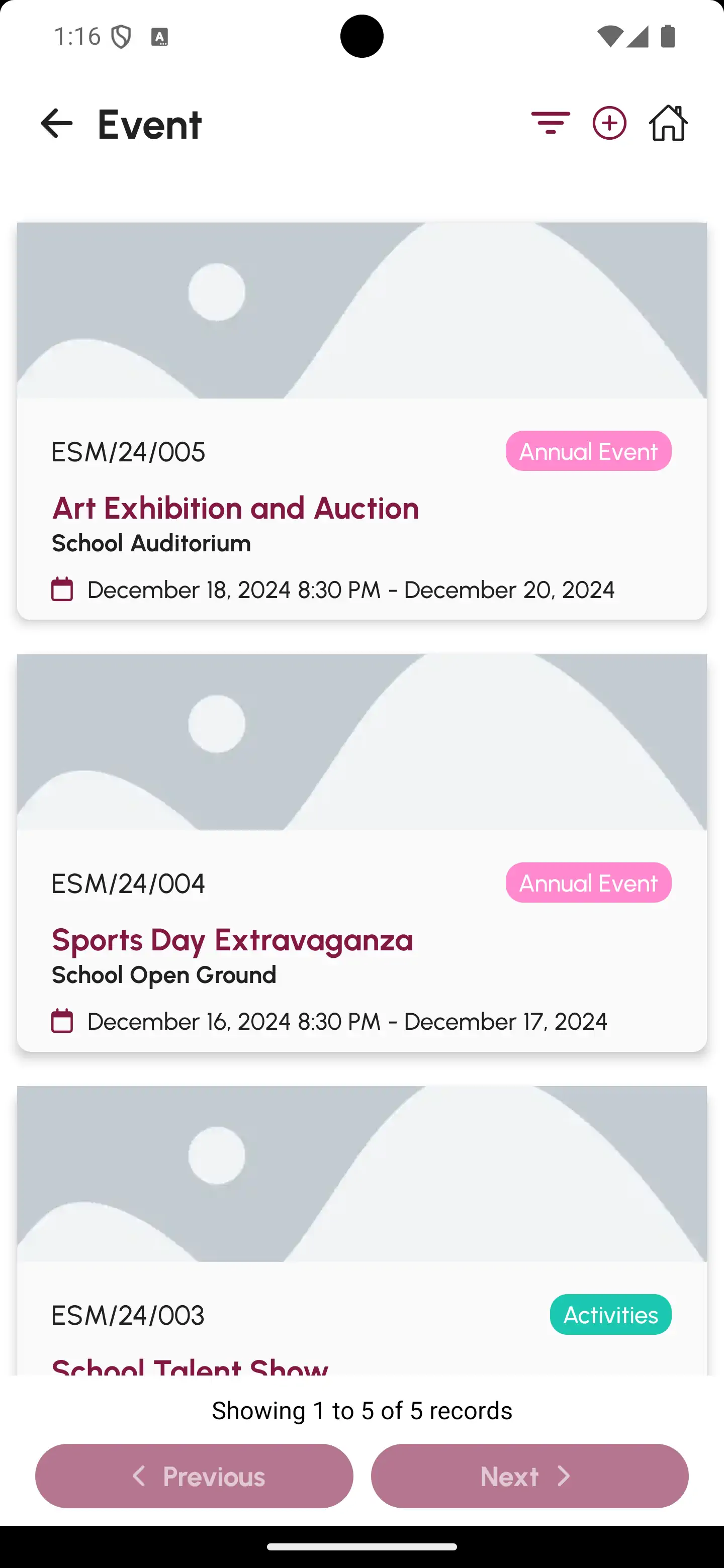Add a new event
Screen dimensions: 724x1568
click(609, 124)
